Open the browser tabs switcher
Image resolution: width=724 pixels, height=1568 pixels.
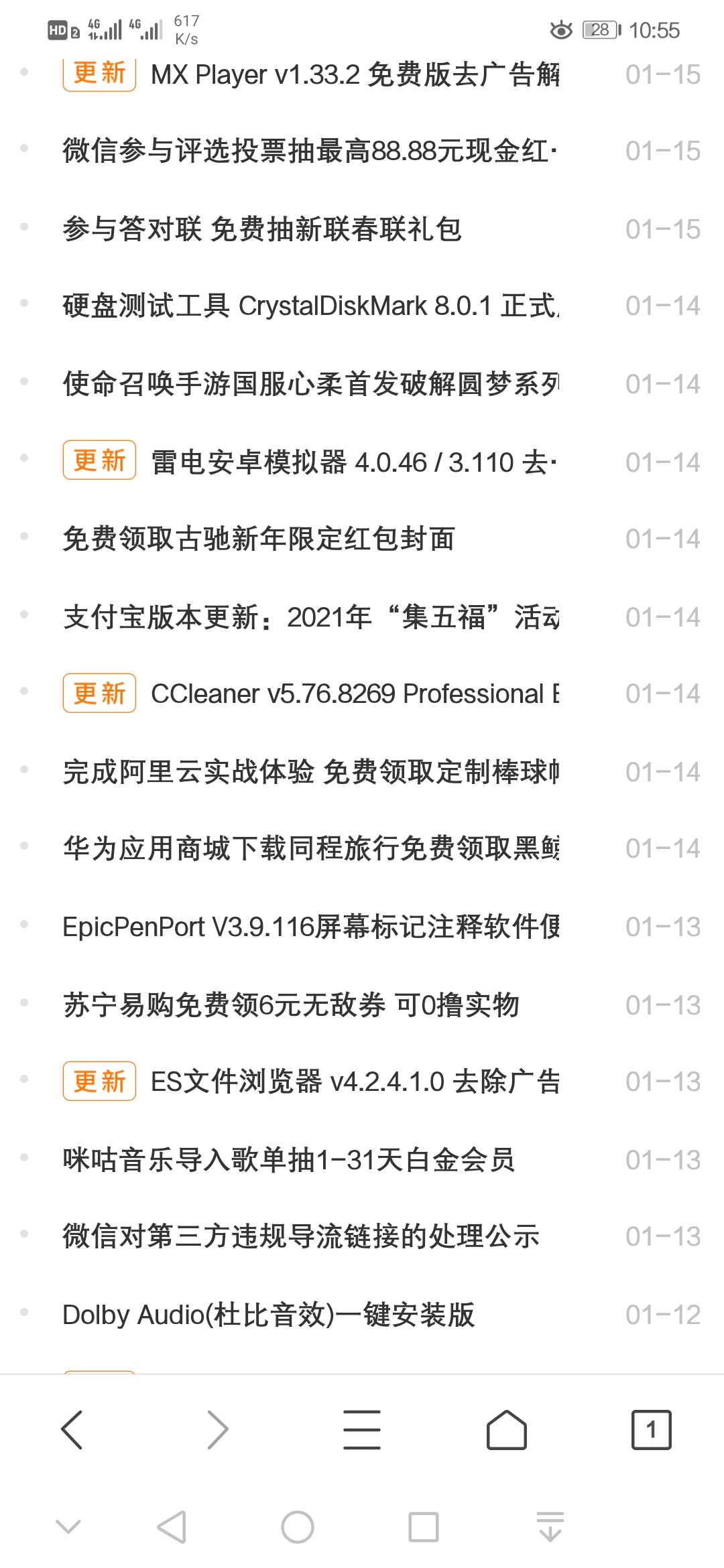tap(650, 1429)
